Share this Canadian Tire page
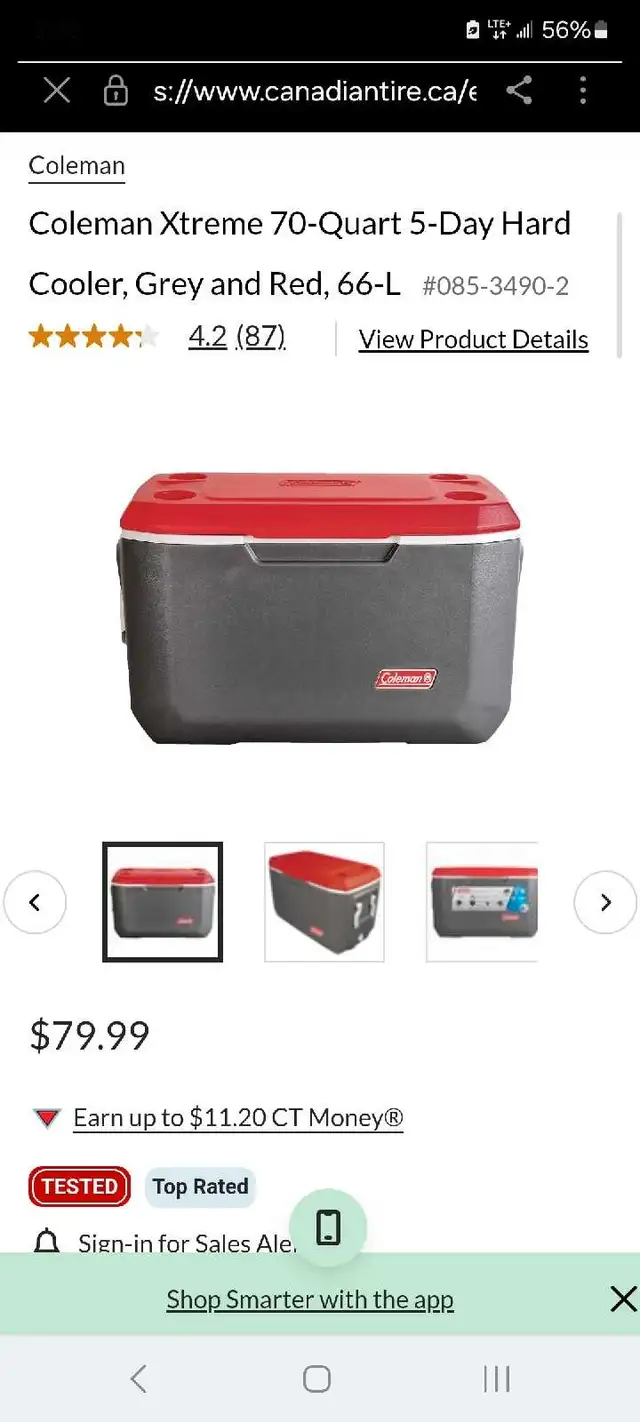640x1422 pixels. click(x=518, y=92)
